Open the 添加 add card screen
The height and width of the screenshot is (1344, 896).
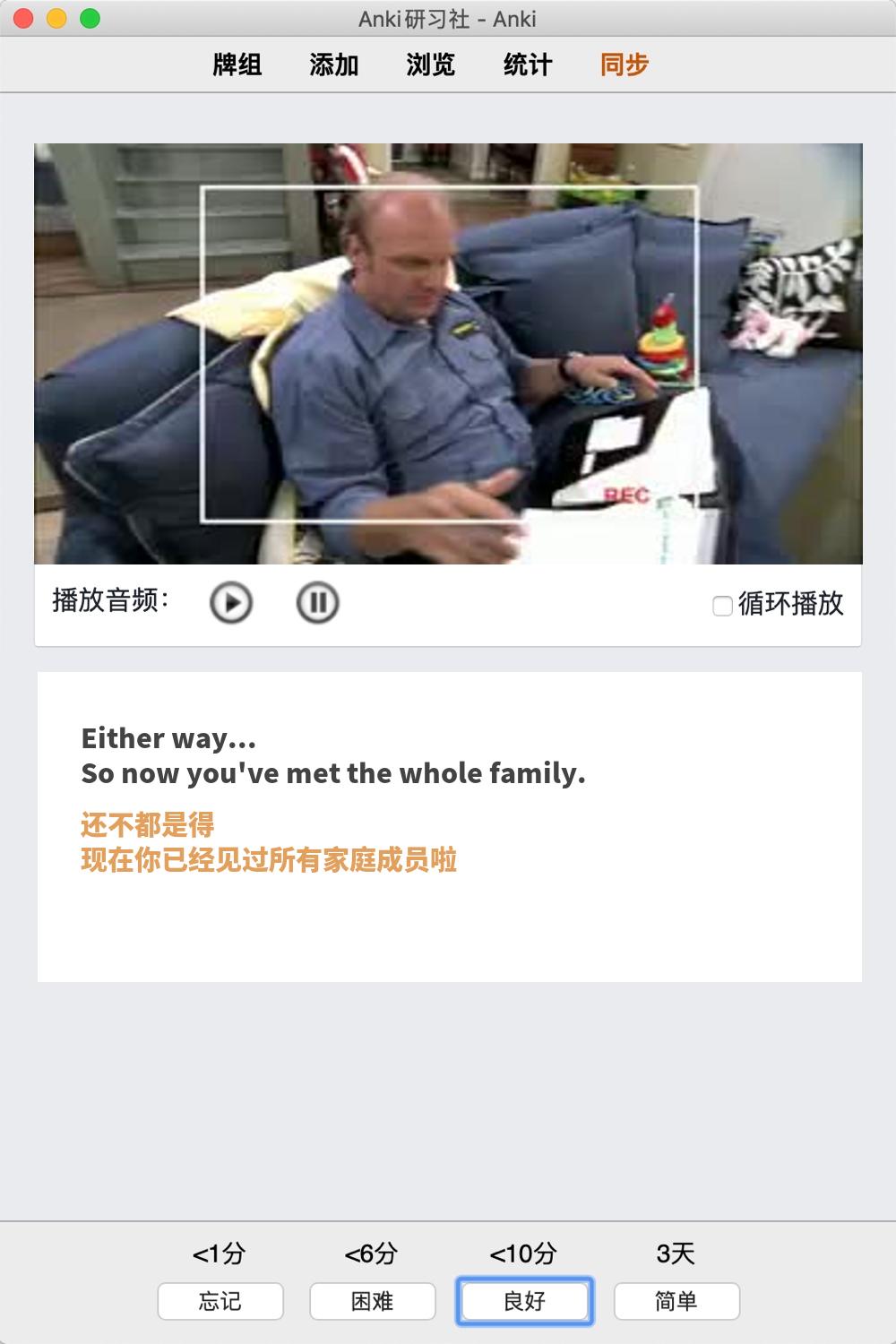click(x=334, y=65)
